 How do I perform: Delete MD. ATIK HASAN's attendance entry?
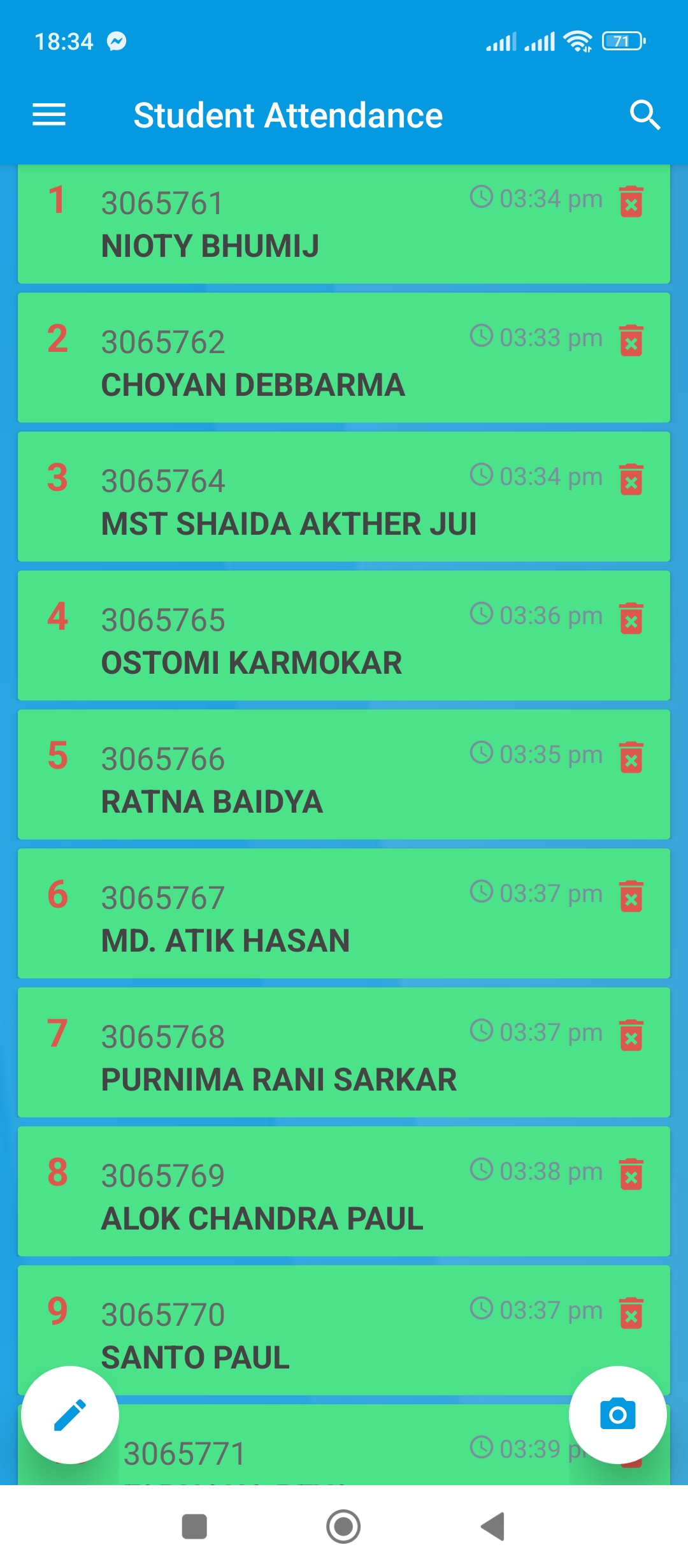(x=631, y=896)
